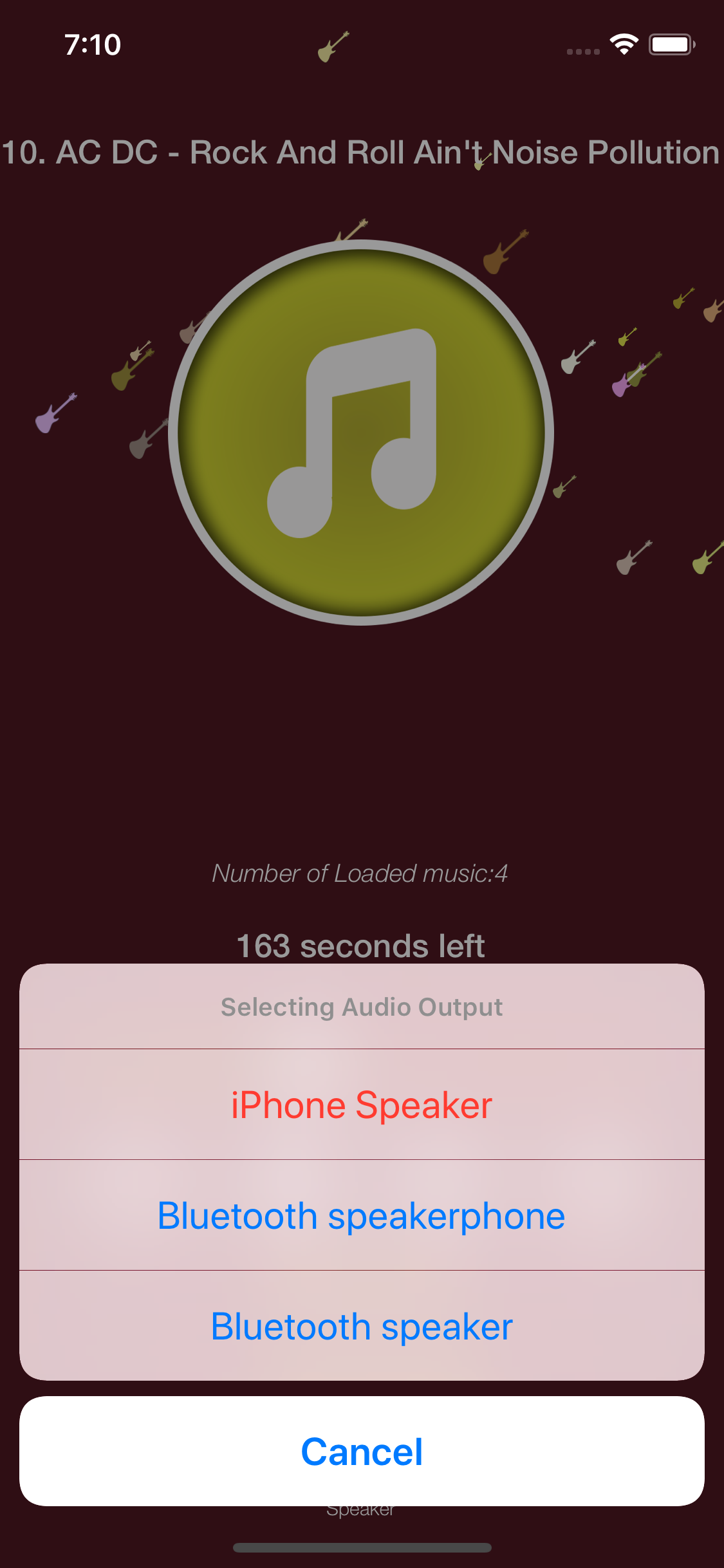This screenshot has height=1568, width=724.
Task: Select the Bluetooth speaker option
Action: click(x=362, y=1326)
